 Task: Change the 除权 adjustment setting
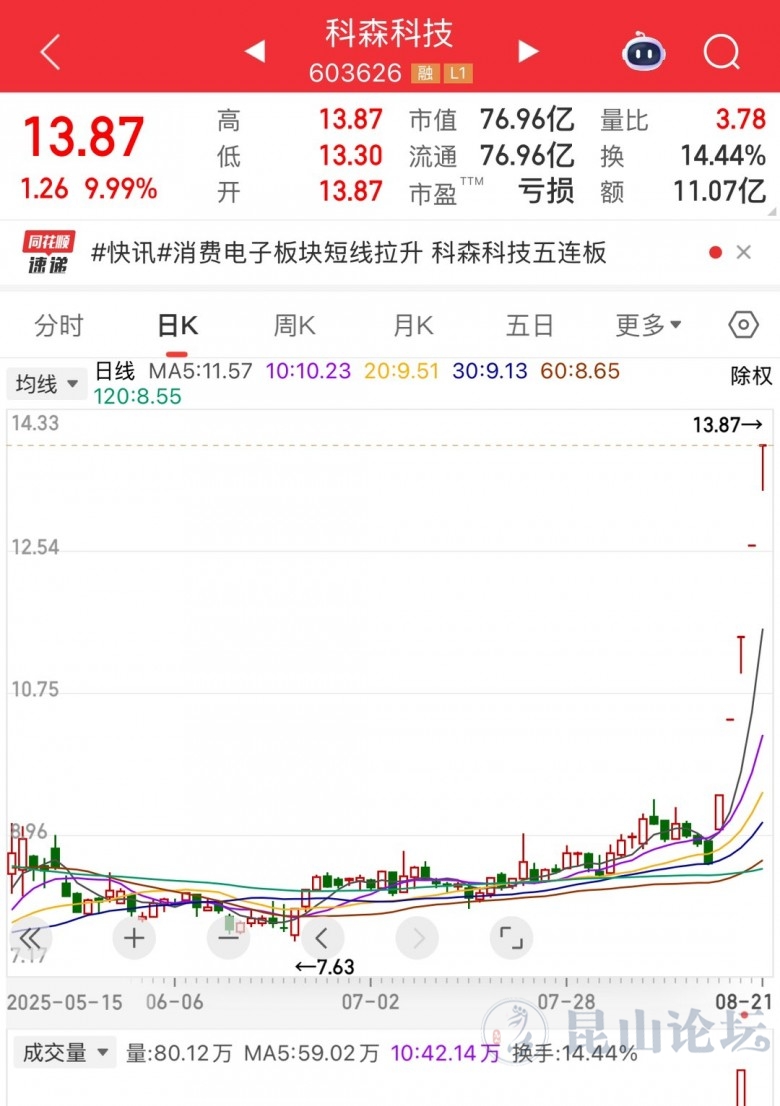click(x=751, y=376)
